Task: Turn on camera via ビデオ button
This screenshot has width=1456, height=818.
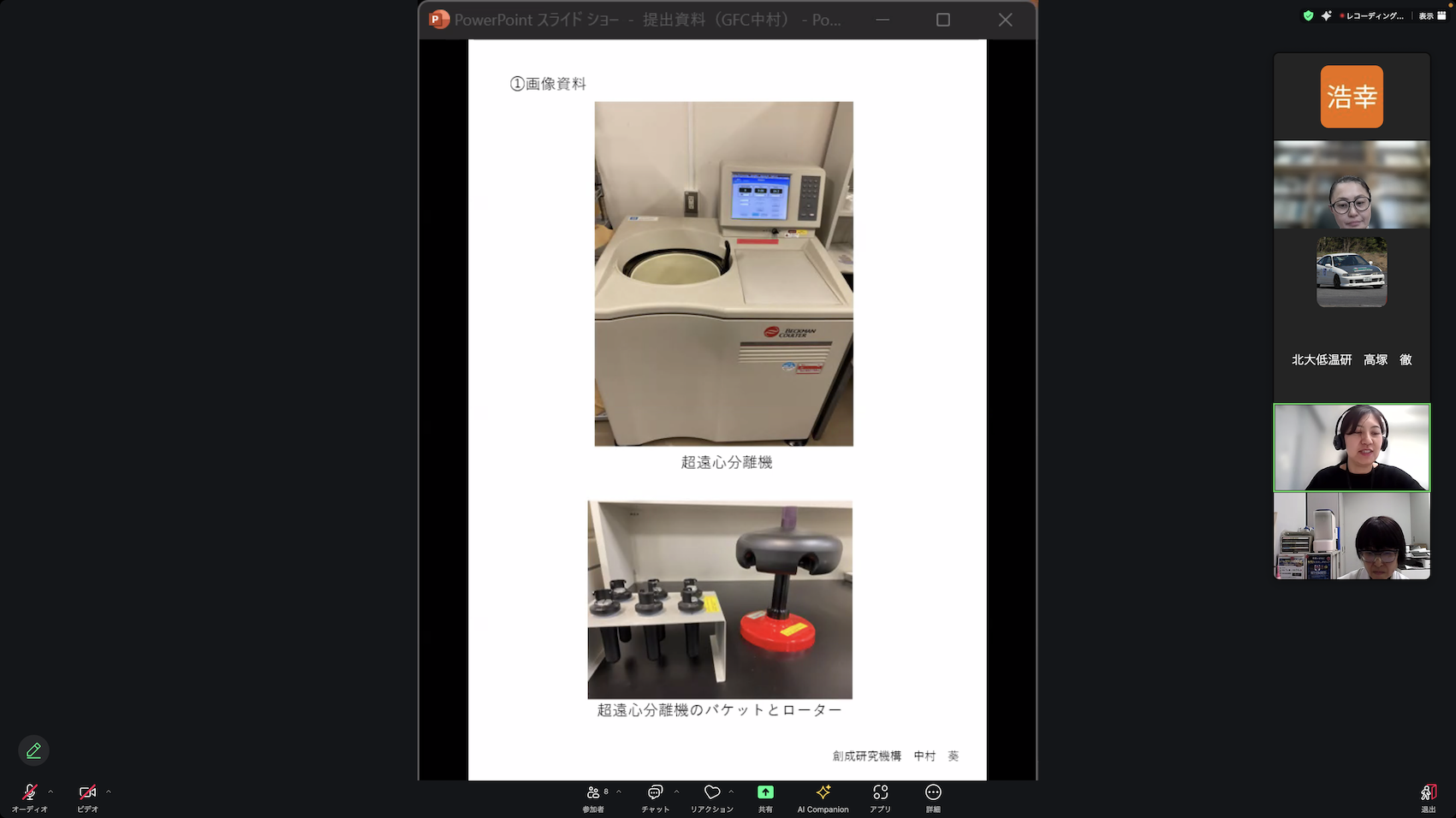Action: [x=87, y=797]
